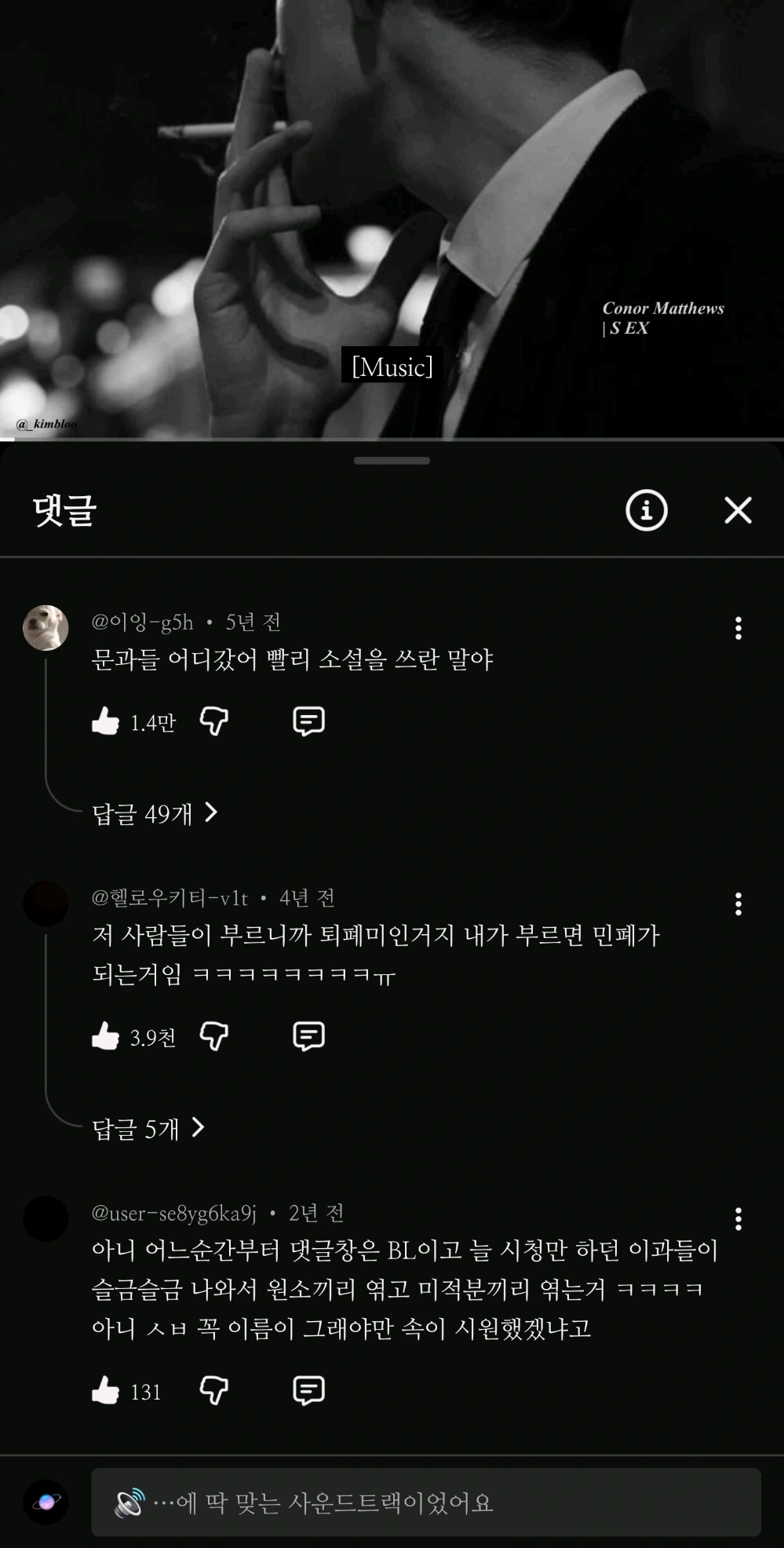Dislike the comment by @헬로우키티-v1t
Screen dimensions: 784x1548
click(213, 1036)
